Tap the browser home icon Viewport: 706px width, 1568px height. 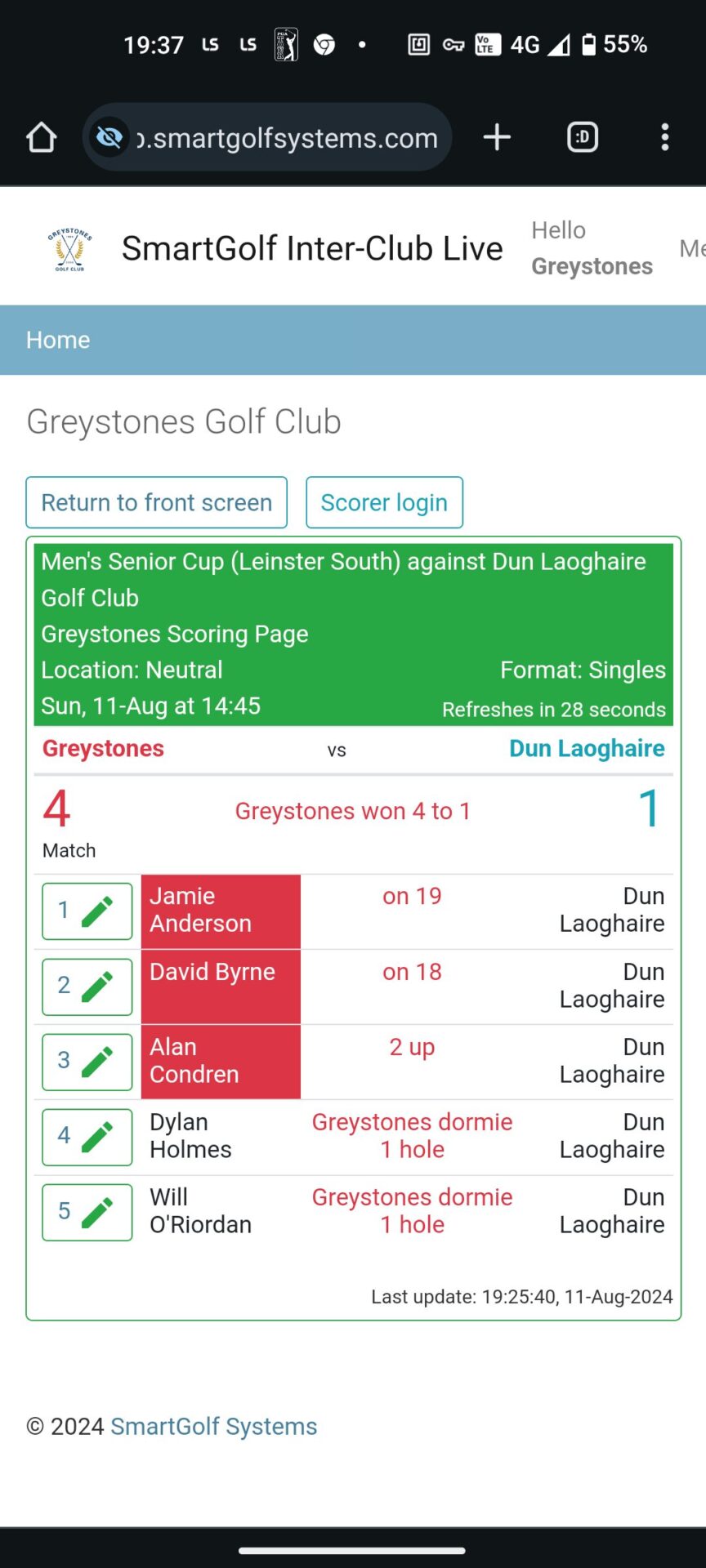point(42,137)
